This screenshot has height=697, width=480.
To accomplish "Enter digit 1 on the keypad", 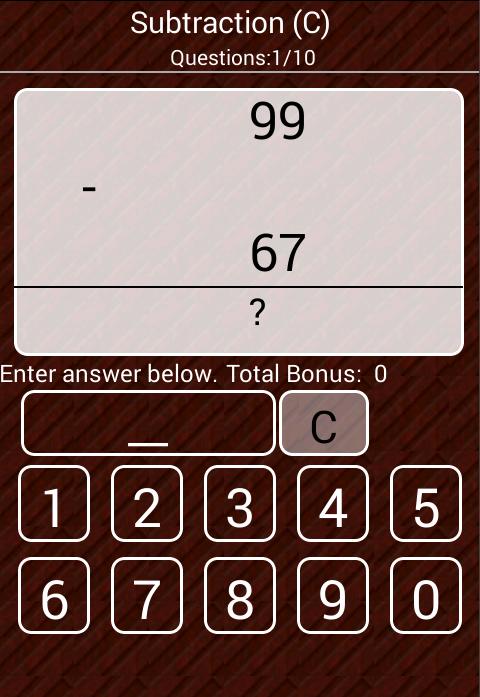I will coord(54,504).
